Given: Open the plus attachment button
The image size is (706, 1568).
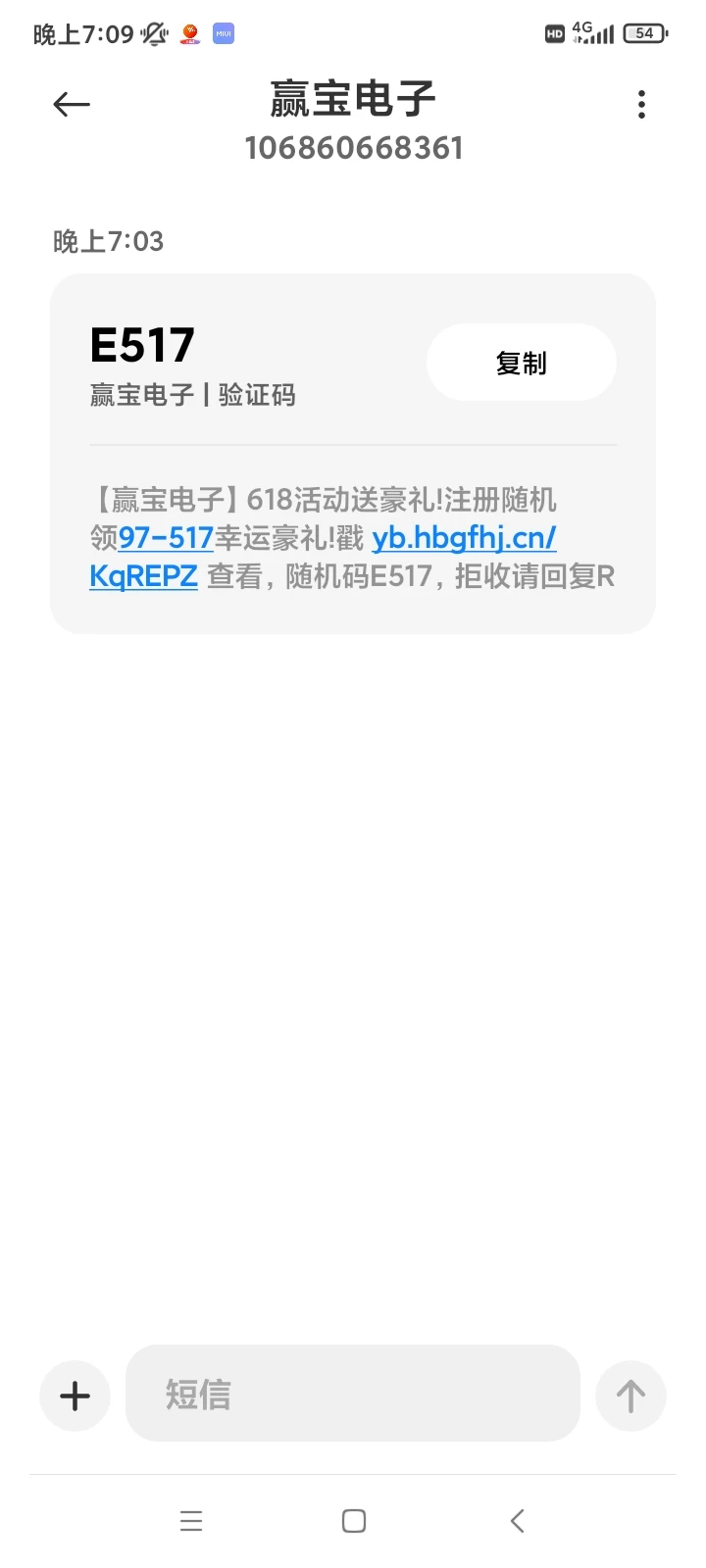Looking at the screenshot, I should [75, 1396].
